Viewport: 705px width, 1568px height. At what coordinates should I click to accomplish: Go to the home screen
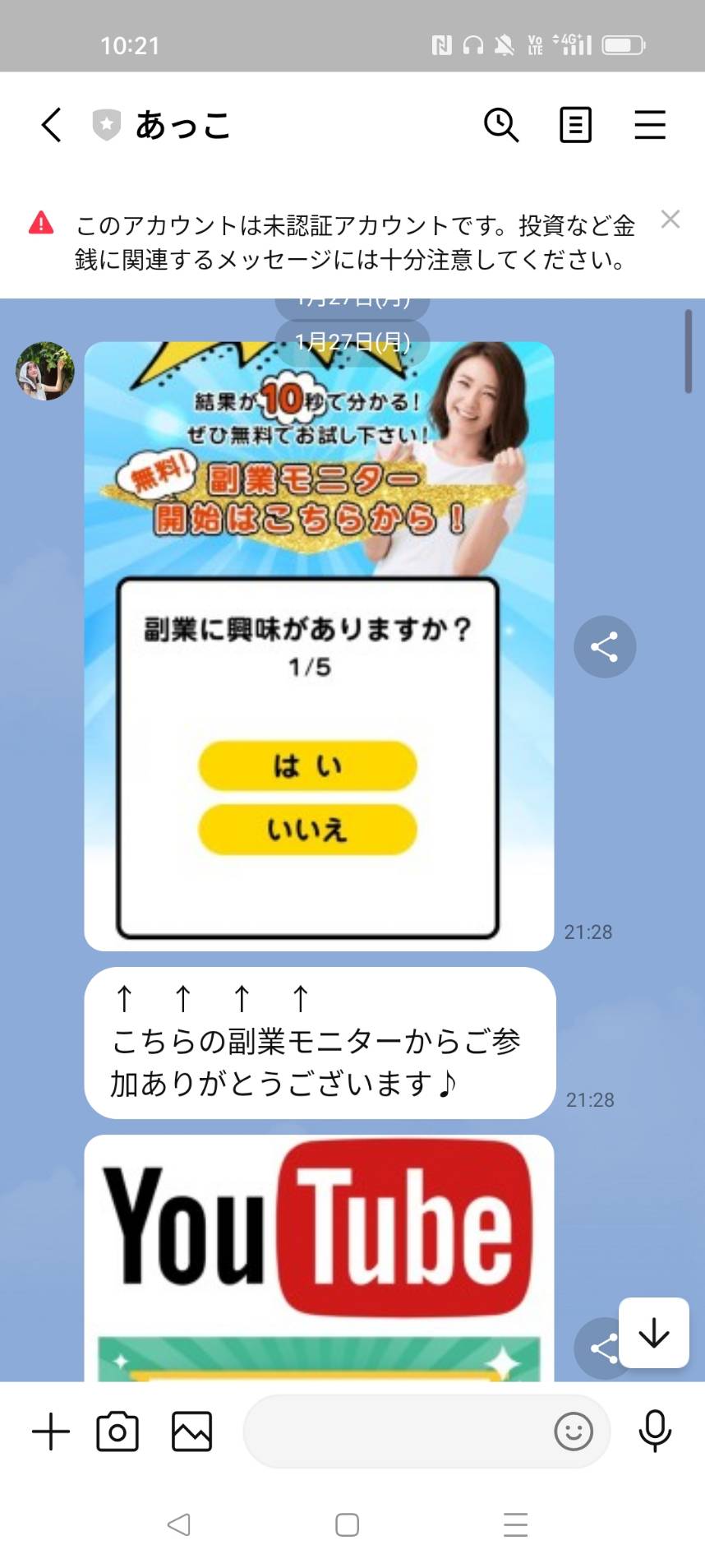pyautogui.click(x=347, y=1524)
